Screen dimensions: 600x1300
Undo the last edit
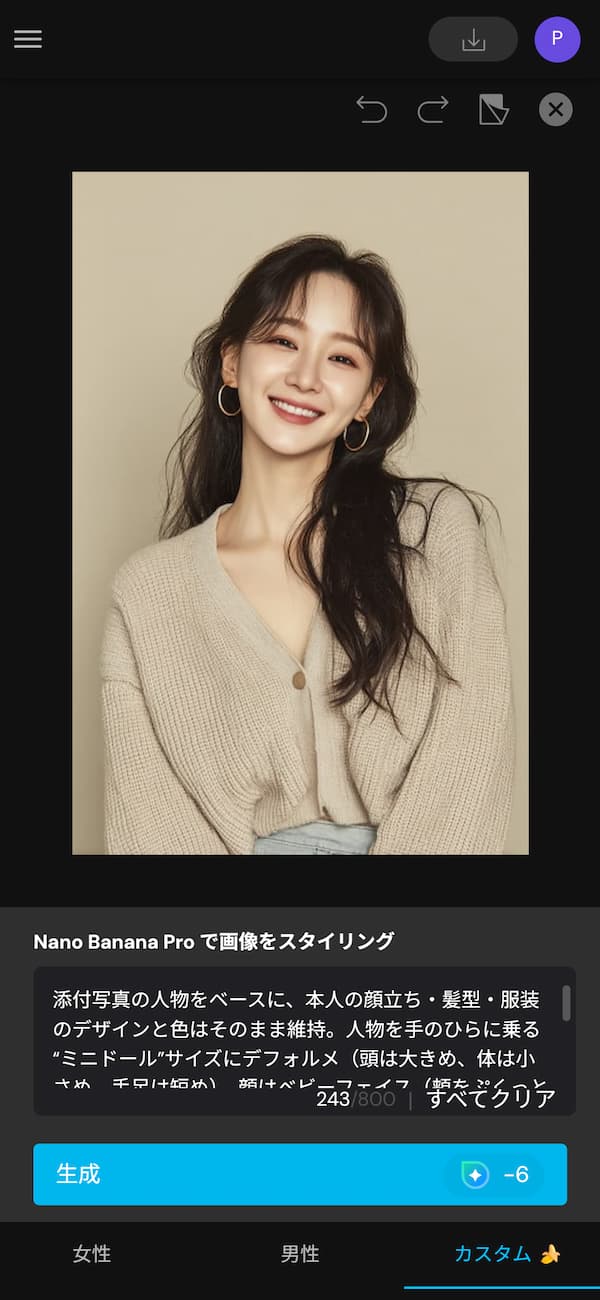pos(372,109)
